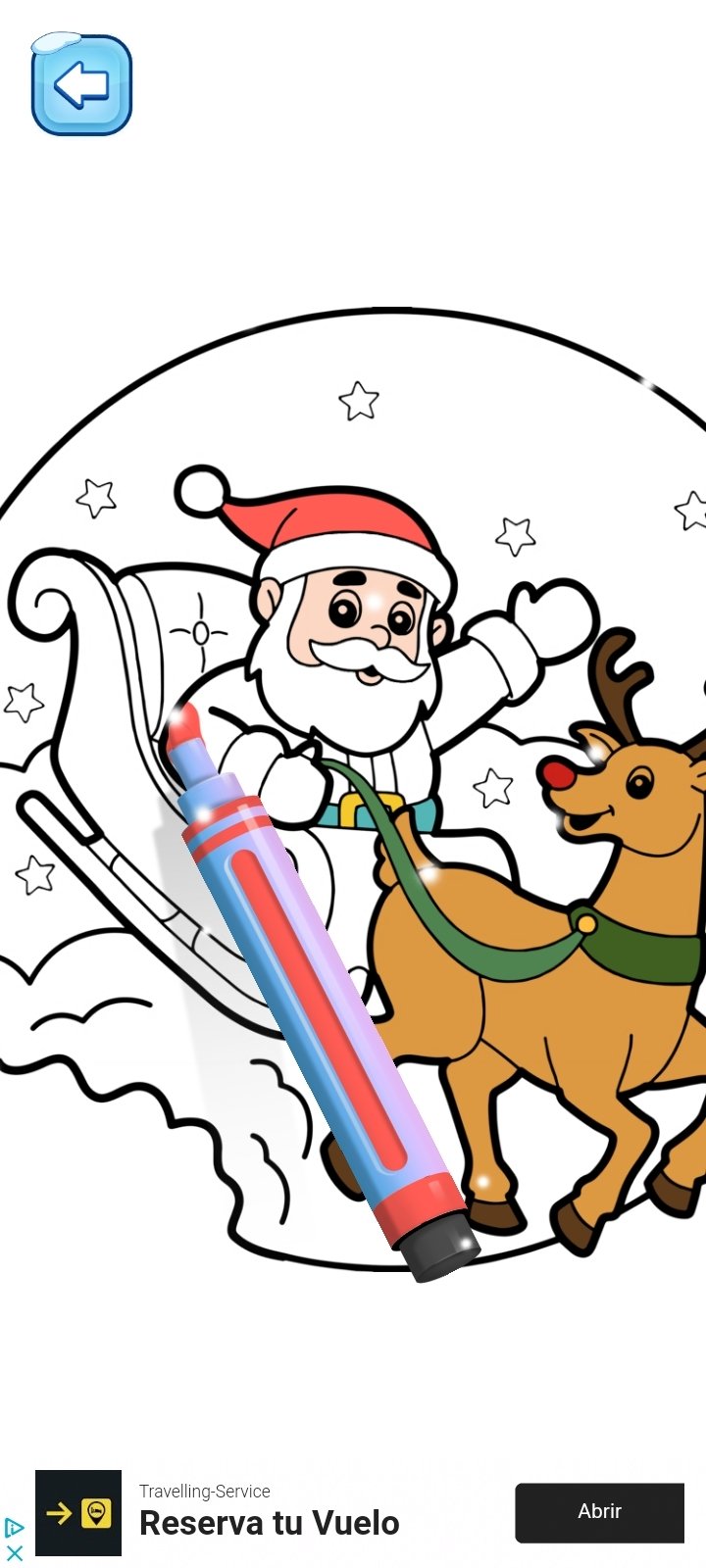706x1568 pixels.
Task: Open the Reserva tu Vuelo ad
Action: click(269, 1523)
